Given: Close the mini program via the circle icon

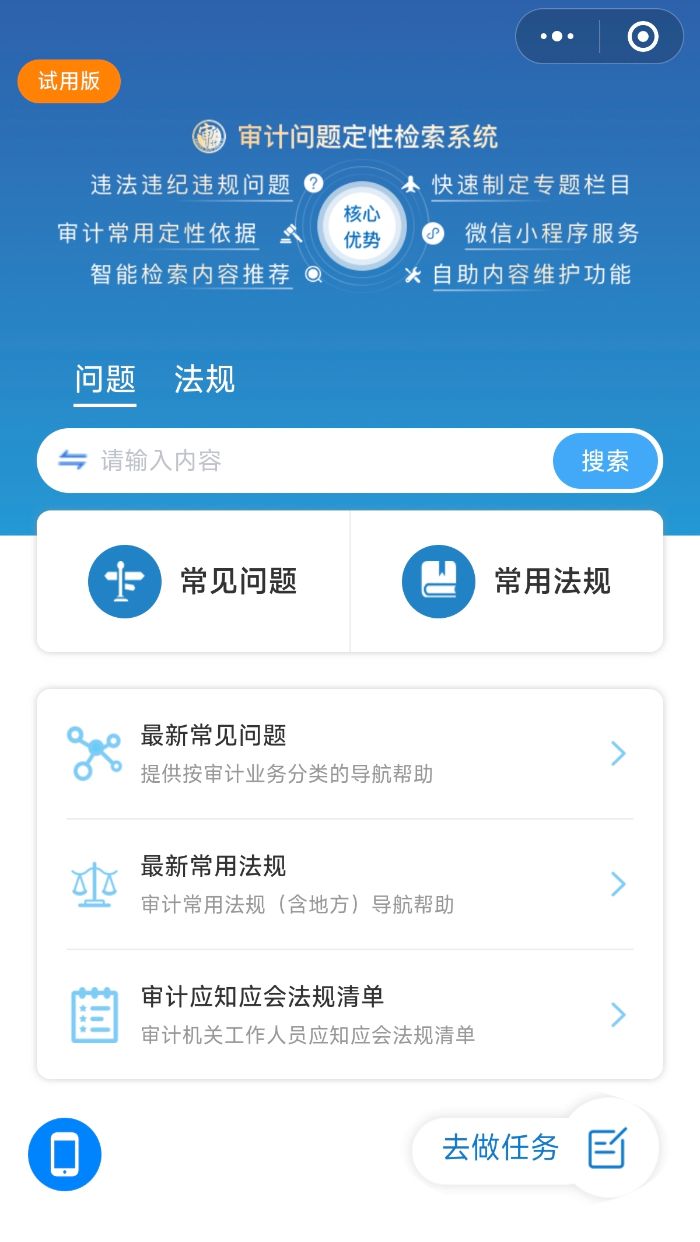Looking at the screenshot, I should coord(642,37).
